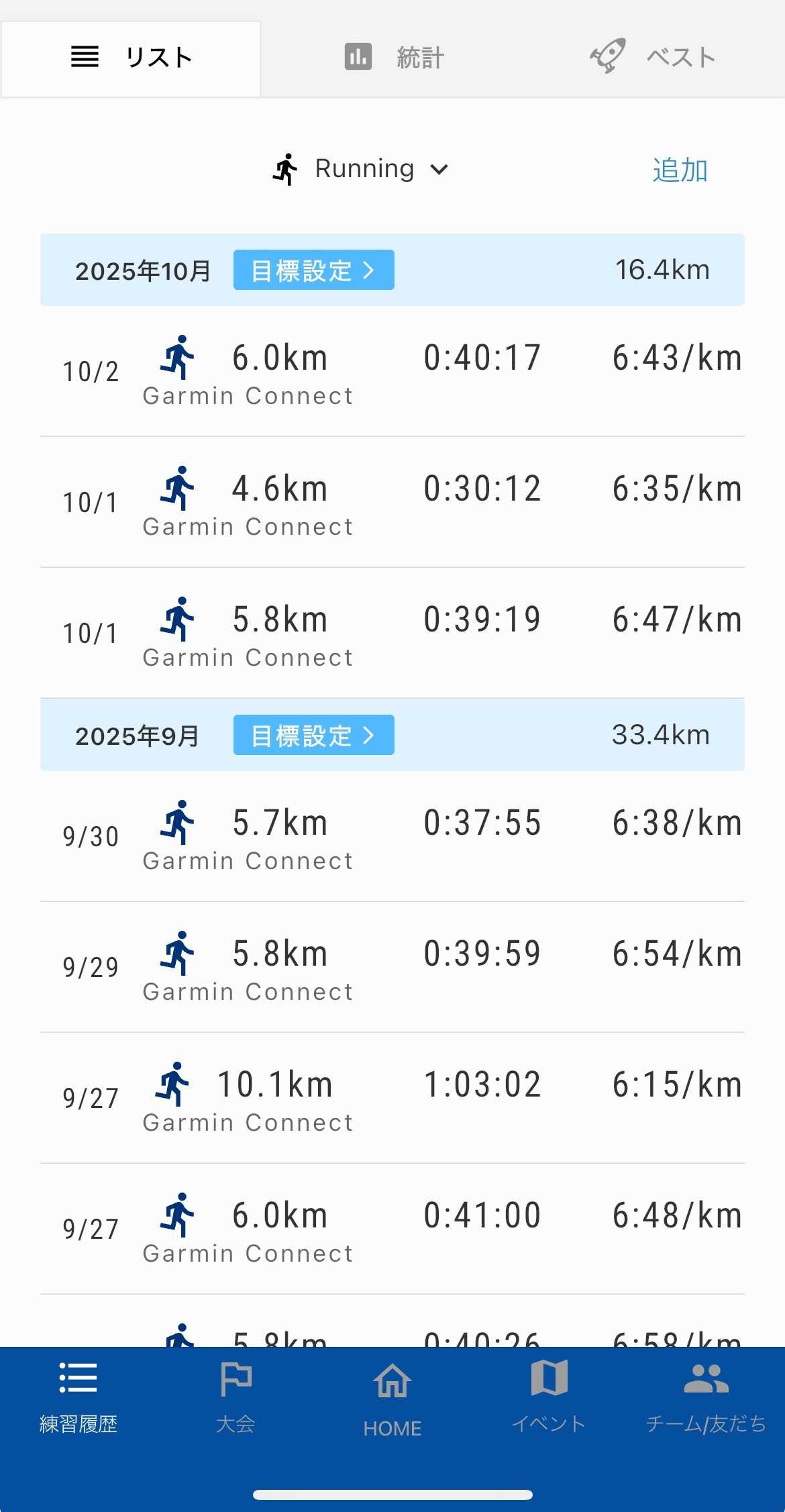Viewport: 785px width, 1512px height.
Task: Open the 大会 tab
Action: pos(235,1397)
